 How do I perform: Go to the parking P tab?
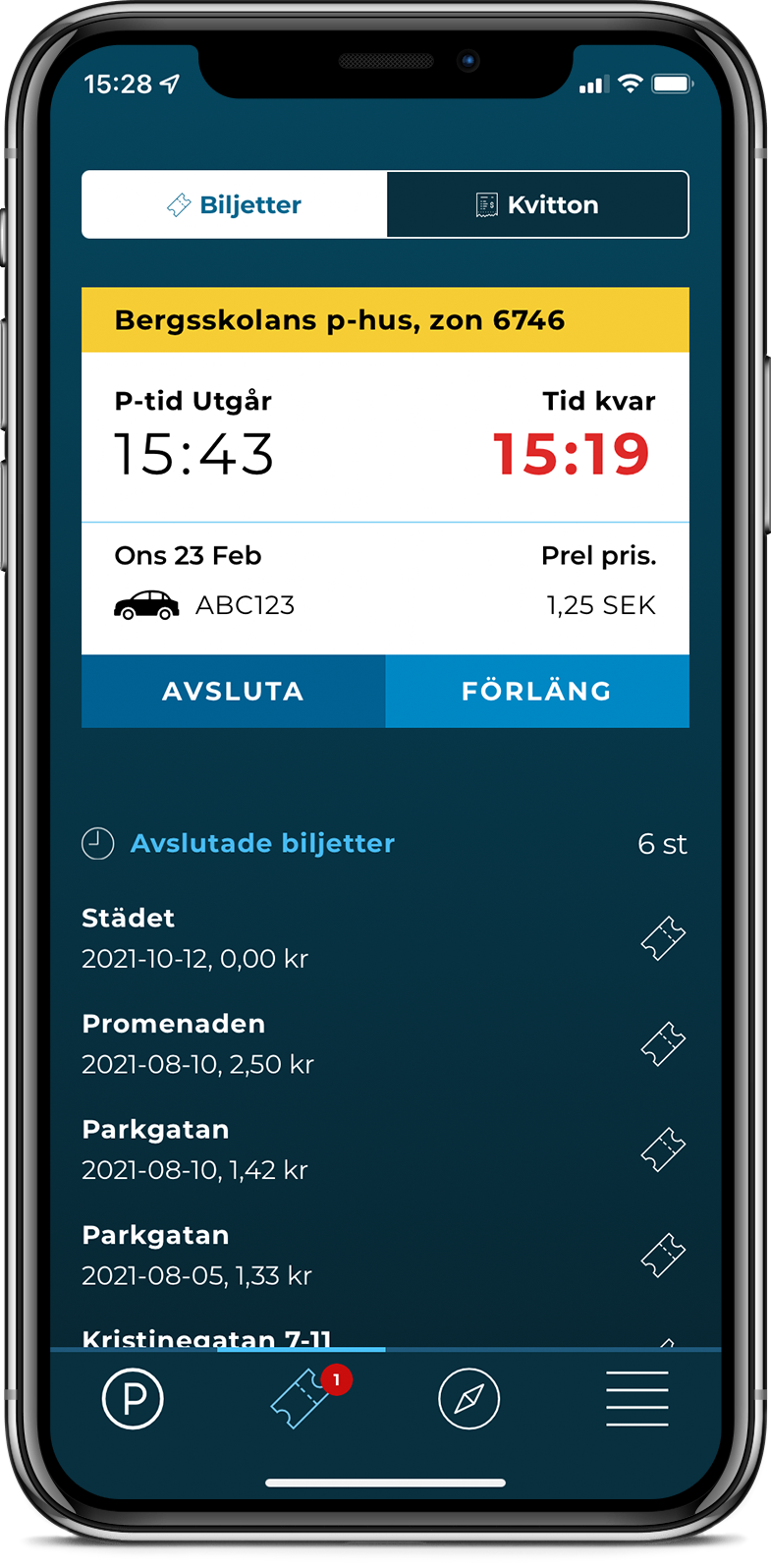pos(133,1398)
